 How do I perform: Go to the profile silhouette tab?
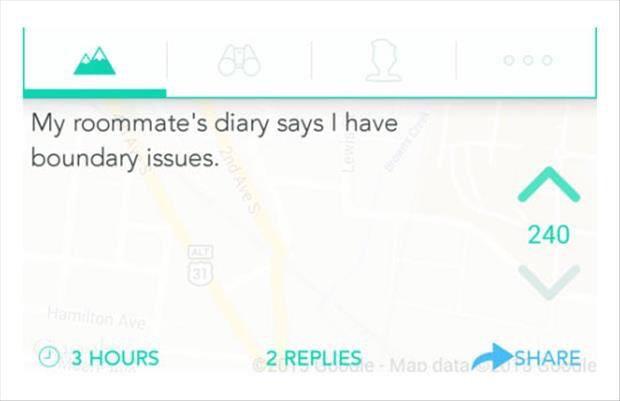click(384, 62)
